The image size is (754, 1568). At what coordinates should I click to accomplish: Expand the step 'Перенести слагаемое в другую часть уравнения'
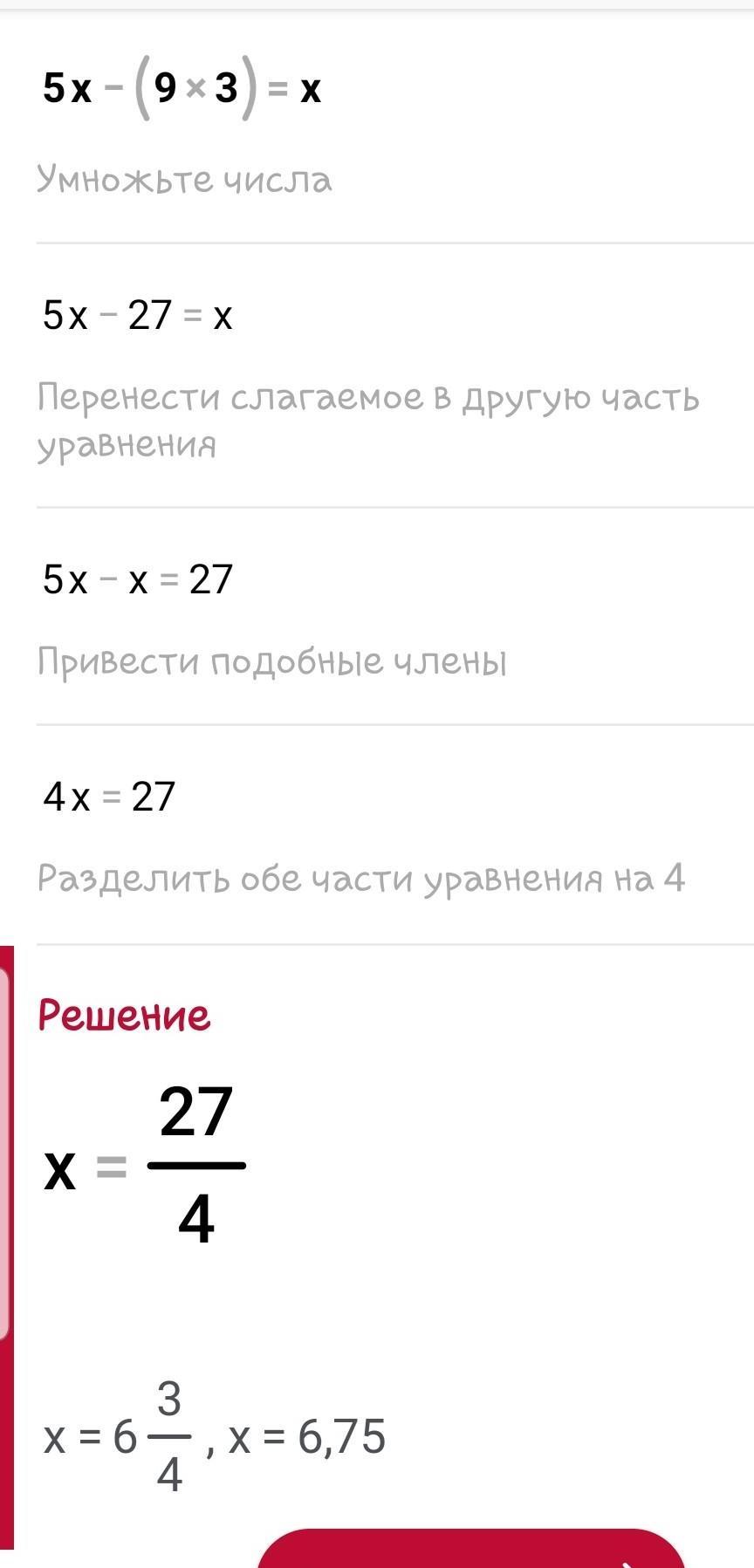click(x=367, y=421)
